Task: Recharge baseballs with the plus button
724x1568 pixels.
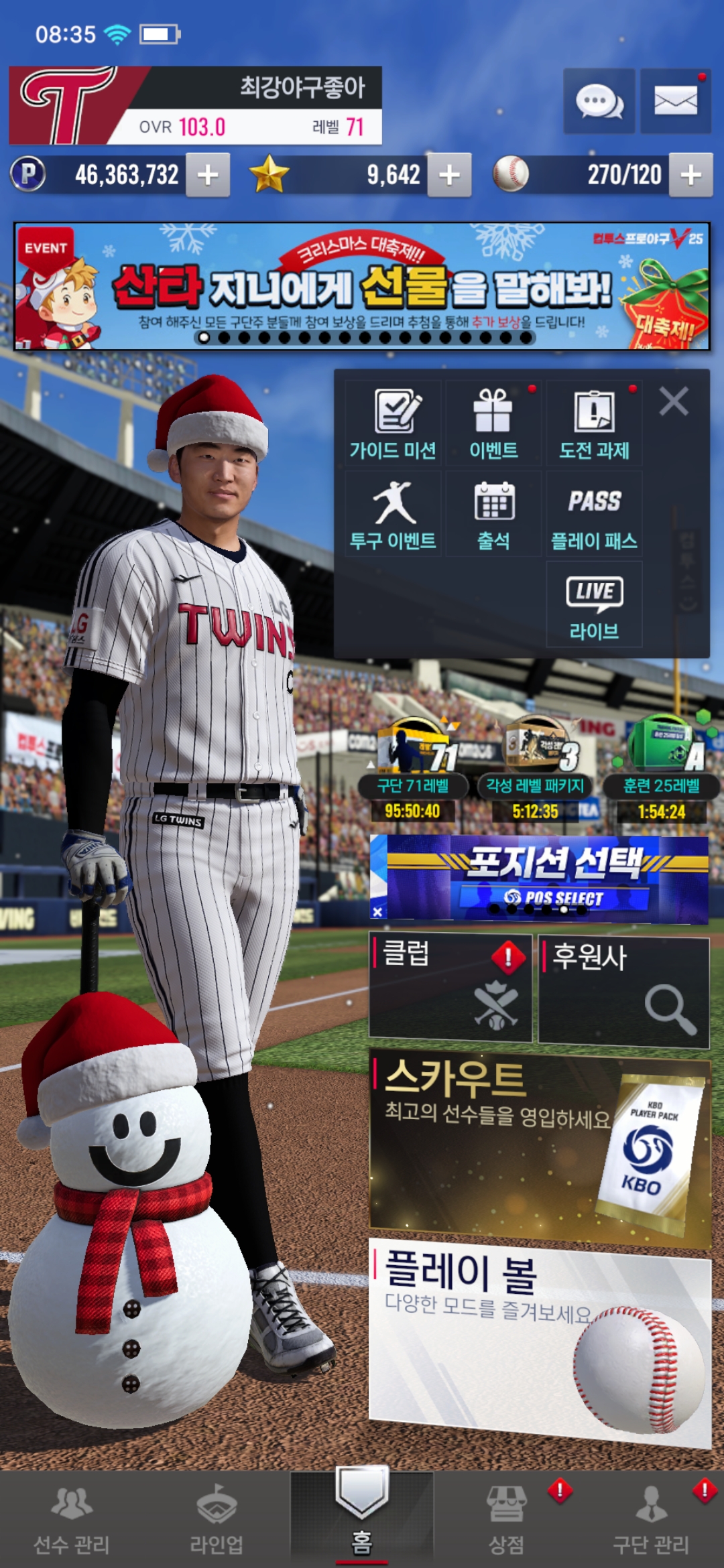Action: point(690,175)
